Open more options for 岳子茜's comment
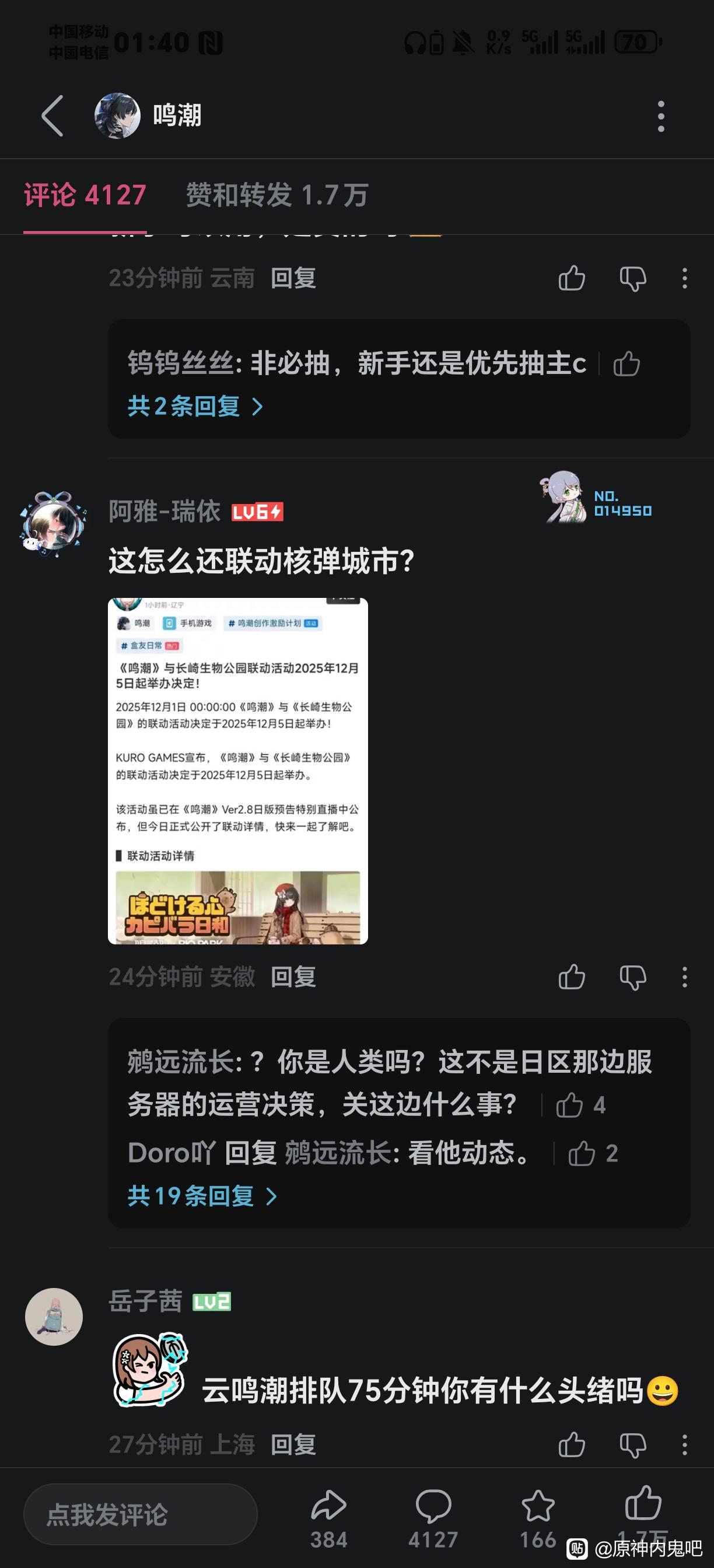Viewport: 714px width, 1568px height. (x=684, y=1444)
